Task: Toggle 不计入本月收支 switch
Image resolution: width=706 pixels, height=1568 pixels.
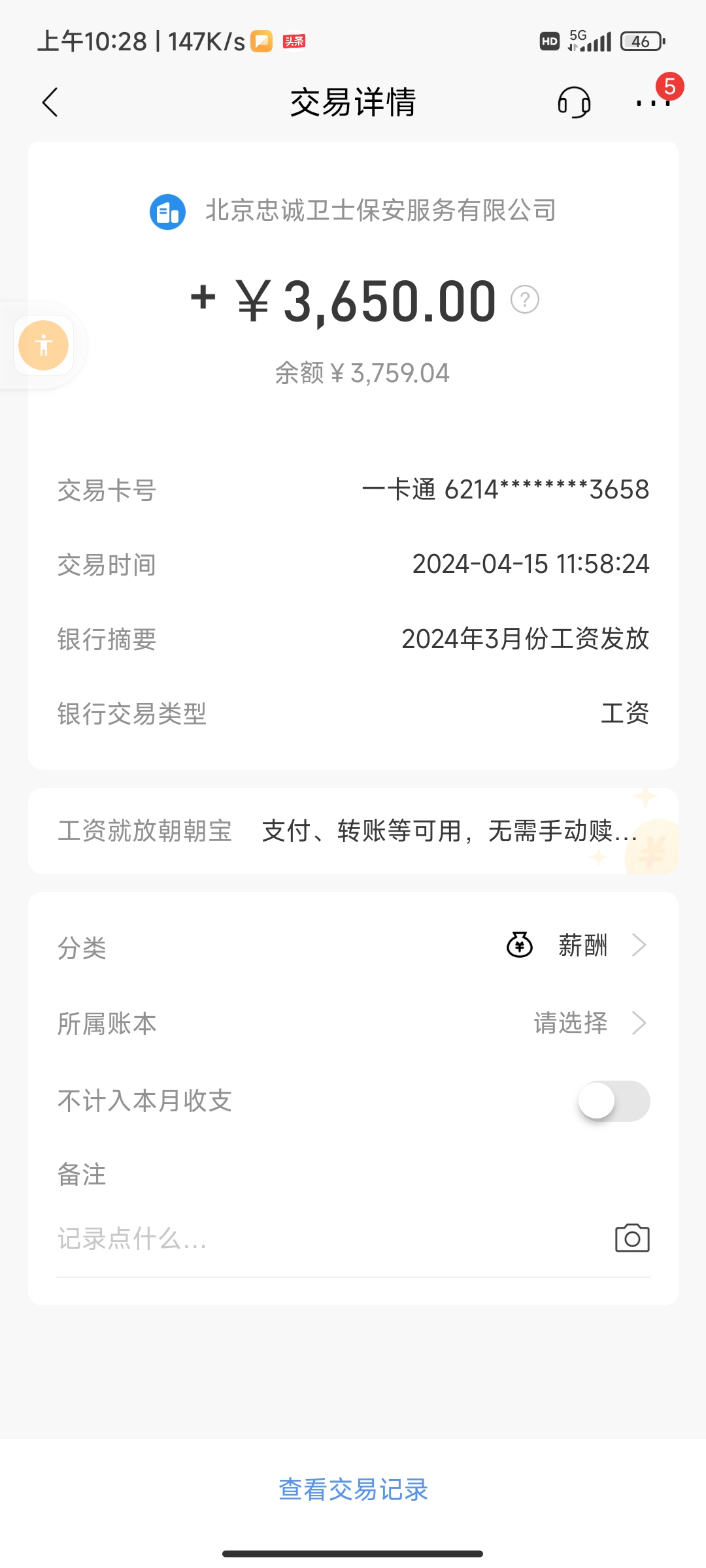Action: 613,1101
